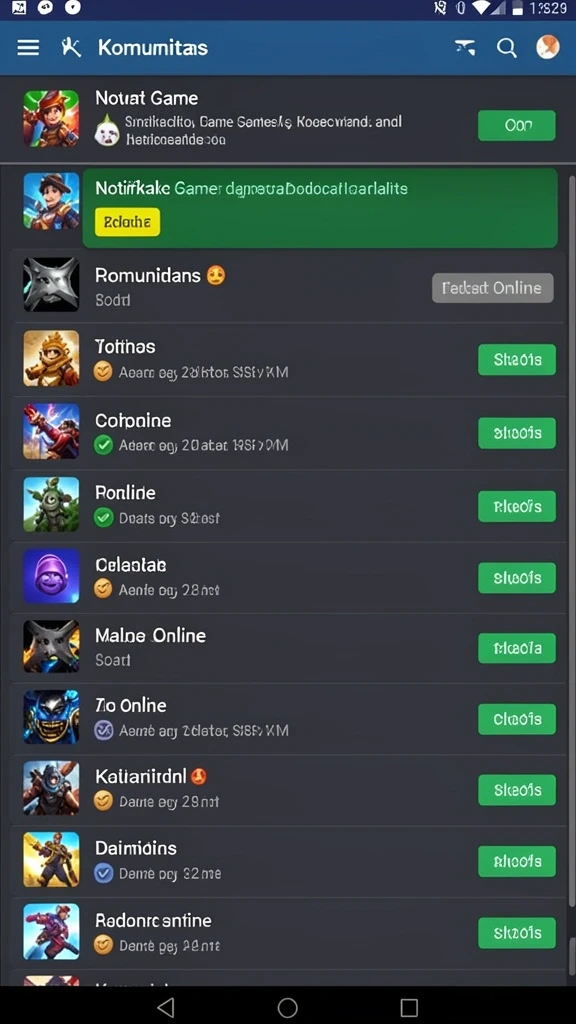Tap the grey Online button for Romunidans
The image size is (576, 1024).
(492, 288)
